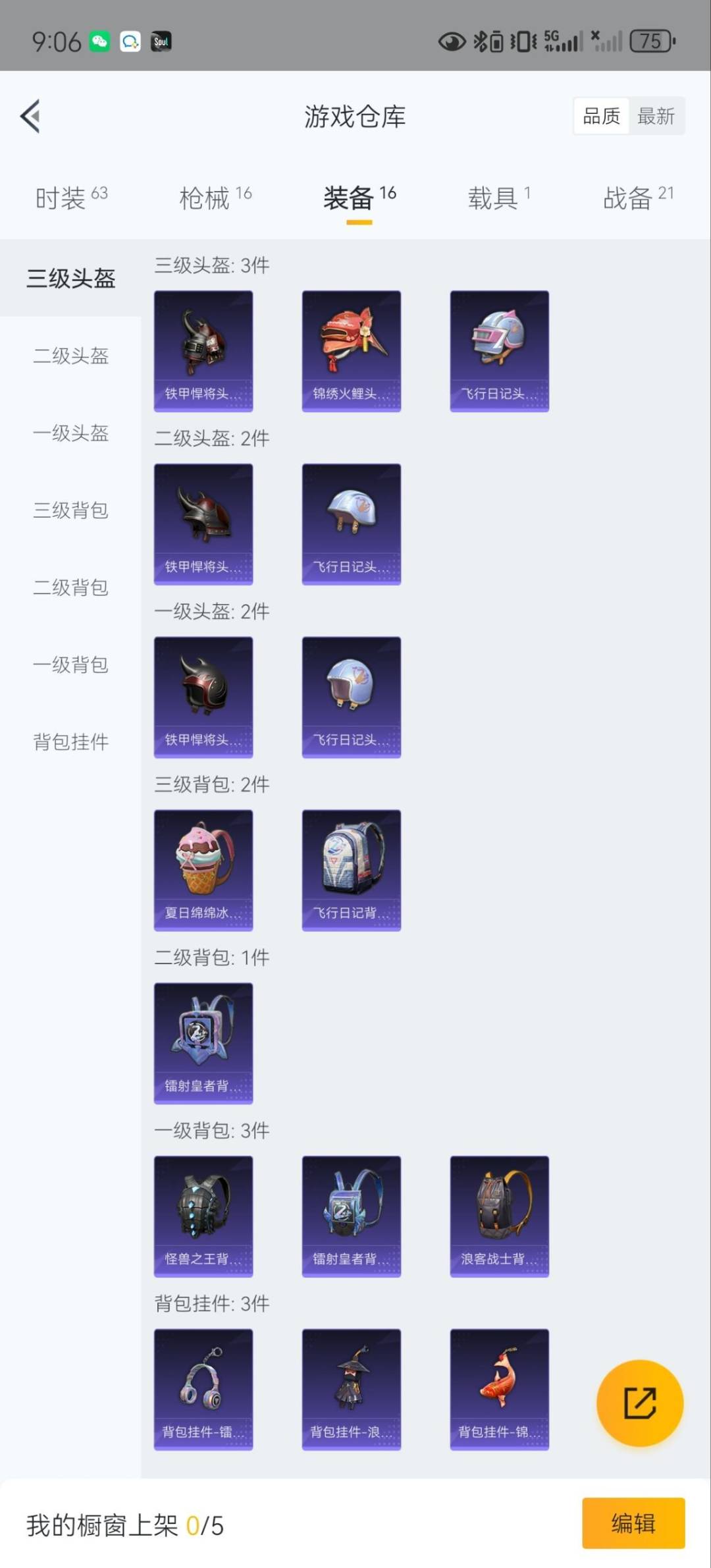Screen dimensions: 711x1568
Task: Open the 枪械 tab
Action: 215,197
